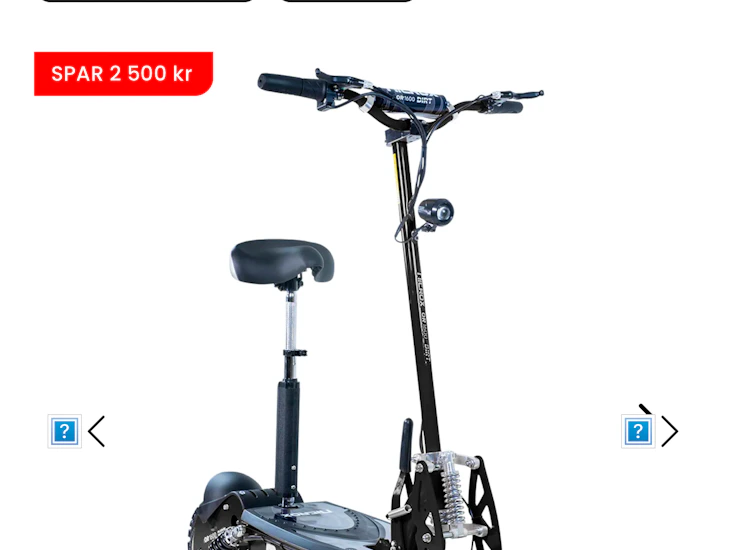Show the next product image
The image size is (732, 550).
point(669,432)
